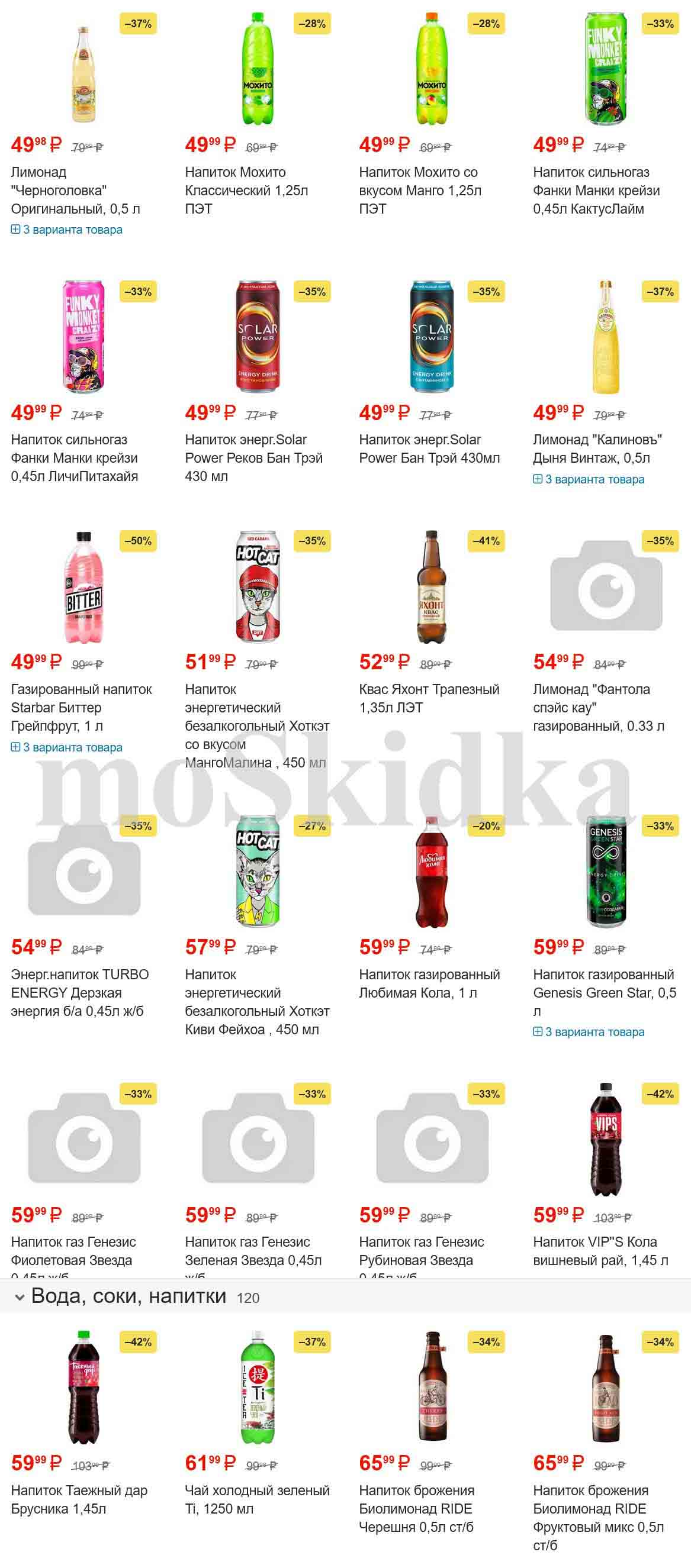Viewport: 691px width, 1568px height.
Task: Open Лимонад Фантола спэйс кау
Action: click(598, 707)
